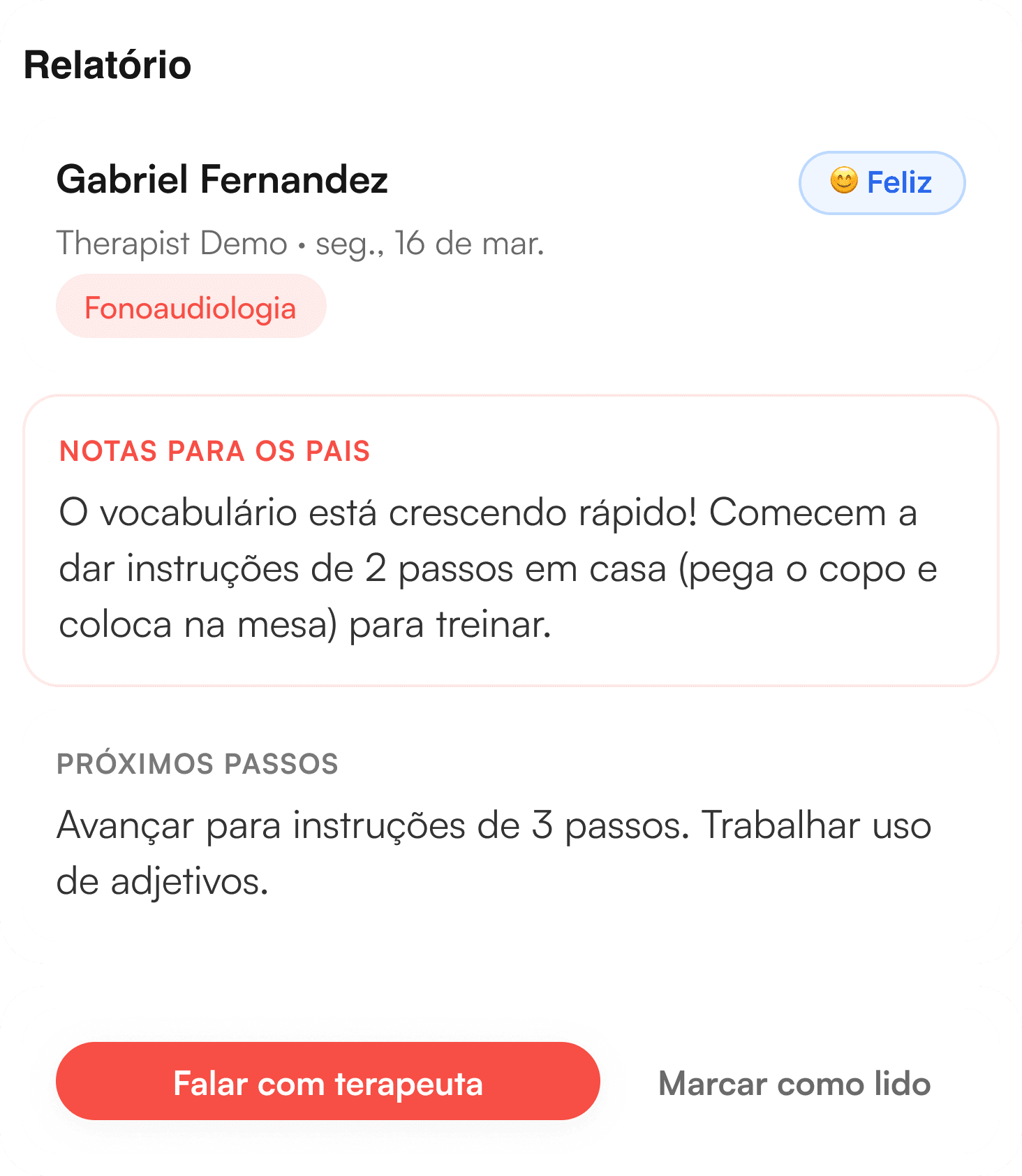Tap the Falar com terapeuta button

(327, 1081)
